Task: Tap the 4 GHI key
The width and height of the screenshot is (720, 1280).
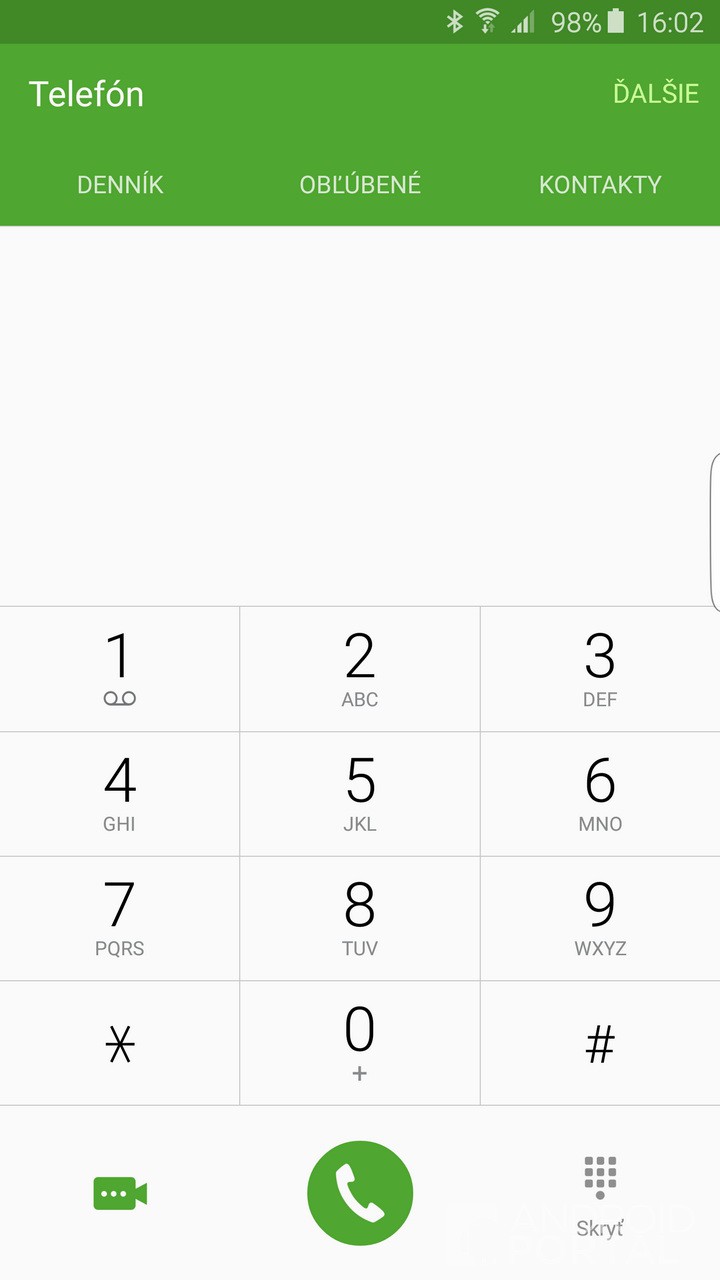Action: coord(120,794)
